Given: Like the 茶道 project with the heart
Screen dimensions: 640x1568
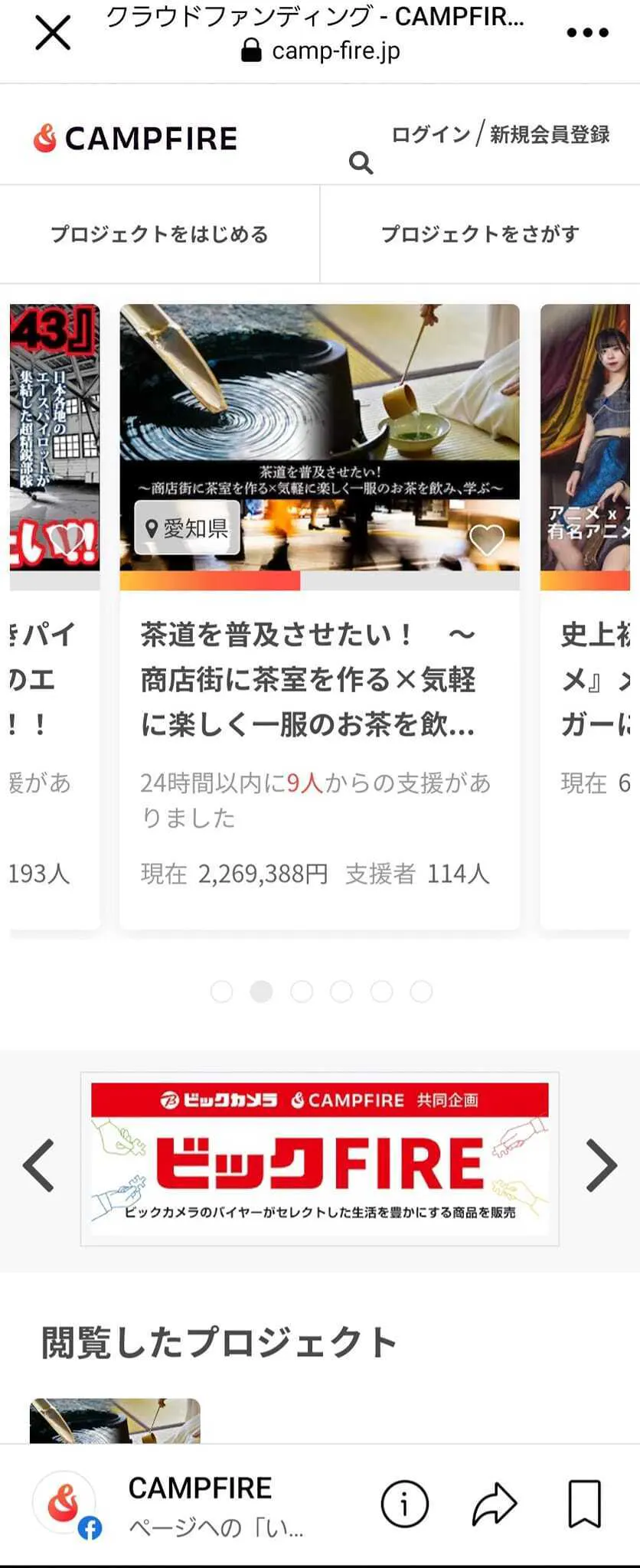Looking at the screenshot, I should click(x=486, y=541).
